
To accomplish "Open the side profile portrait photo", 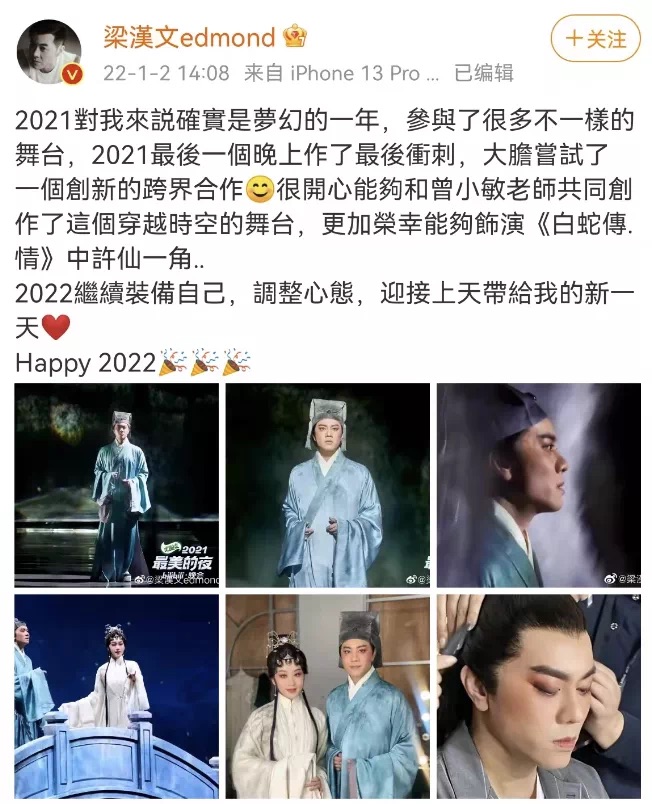I will point(539,485).
